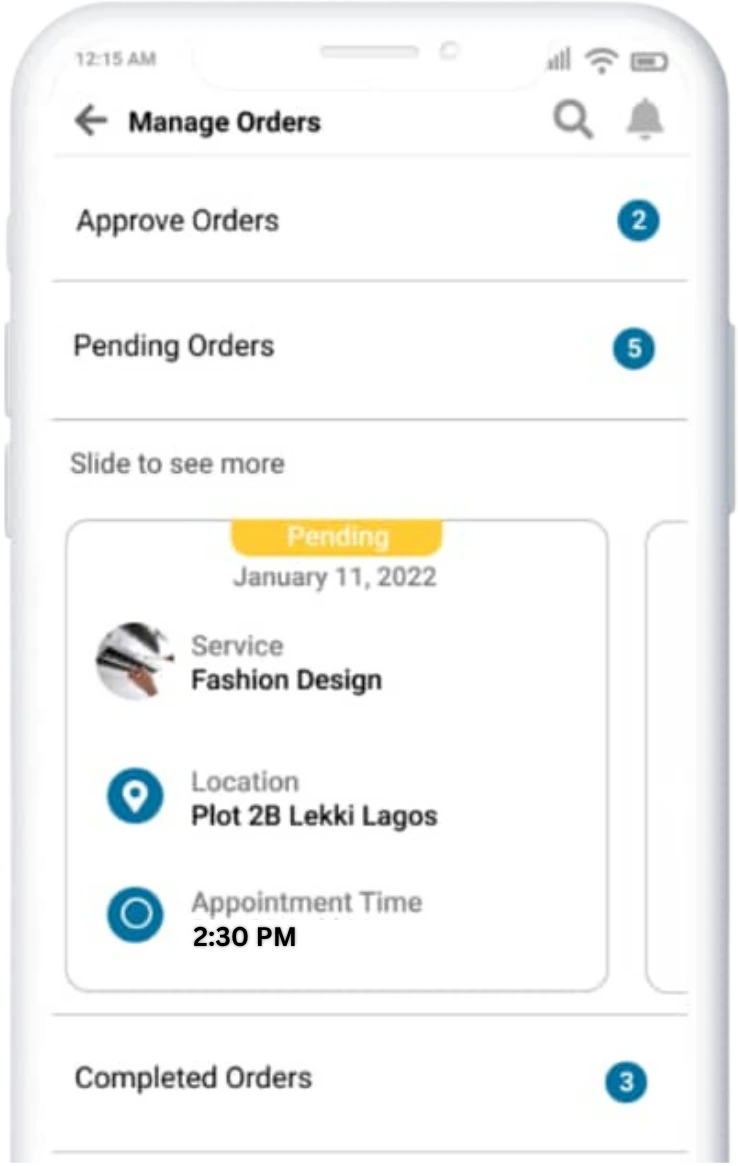Open the Approve Orders row
738x1166 pixels.
coord(370,221)
